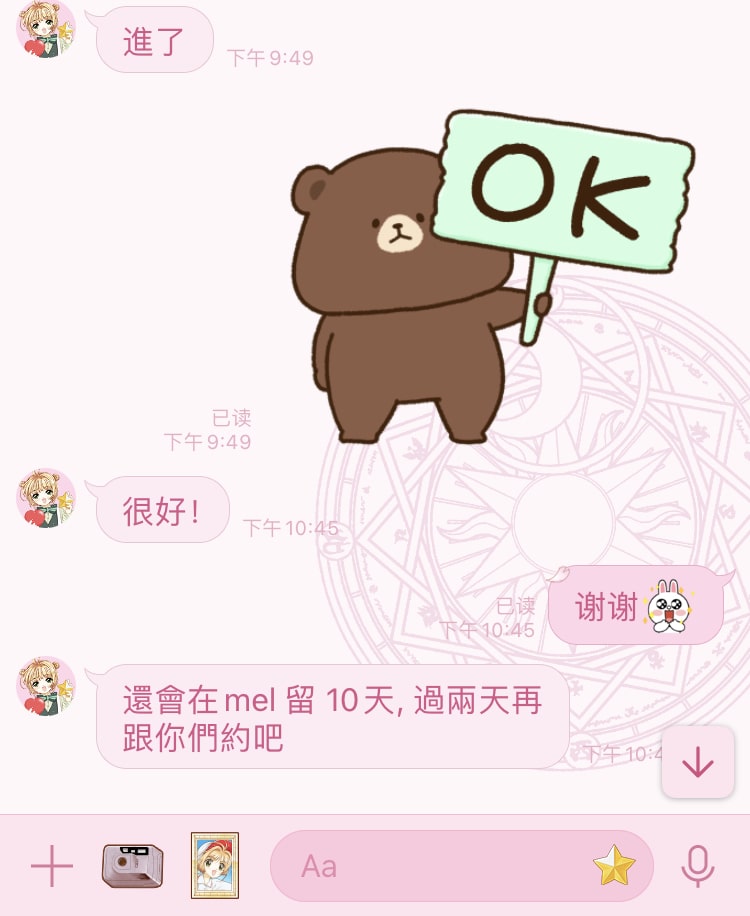Open the camera to take a photo
750x916 pixels.
[x=132, y=866]
